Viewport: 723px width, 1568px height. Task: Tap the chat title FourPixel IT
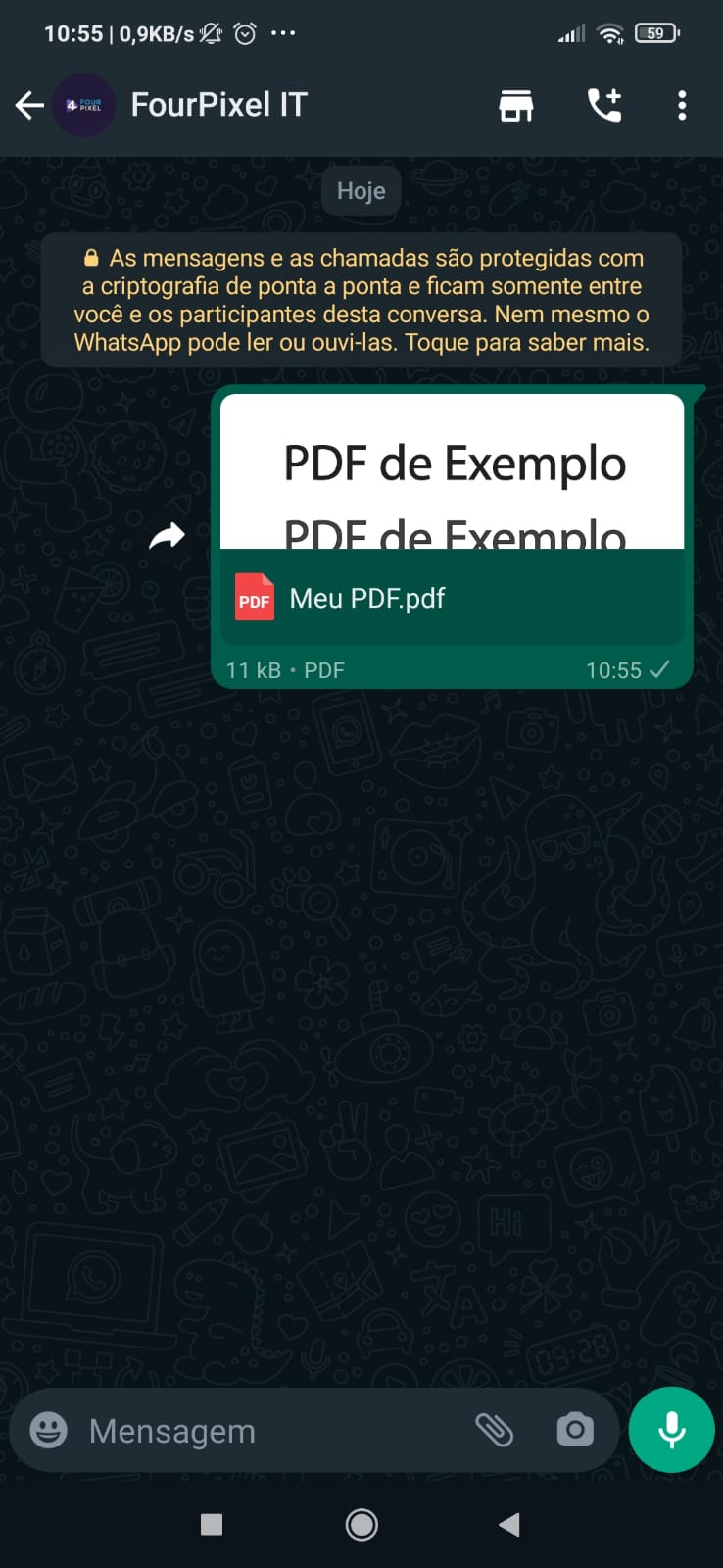coord(219,105)
